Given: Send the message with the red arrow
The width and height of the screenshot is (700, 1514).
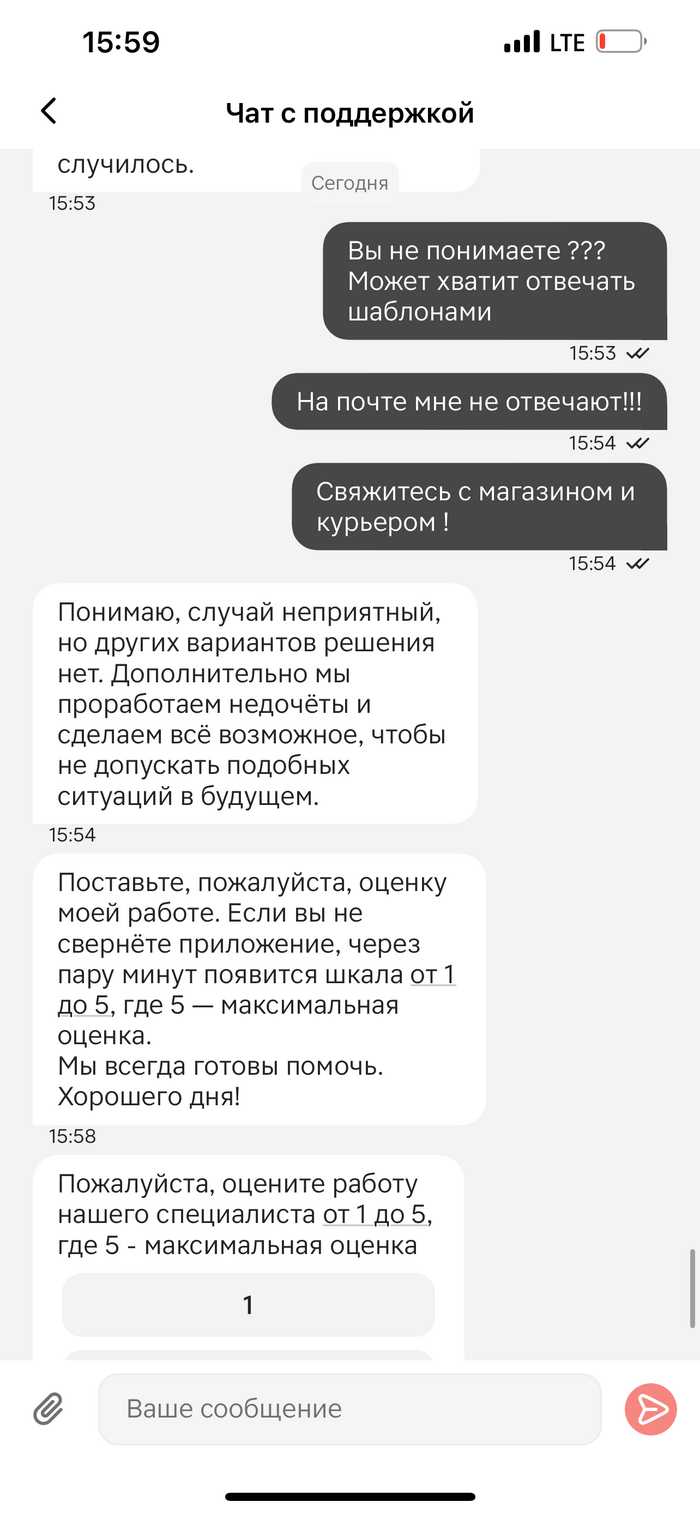Looking at the screenshot, I should pos(651,1409).
